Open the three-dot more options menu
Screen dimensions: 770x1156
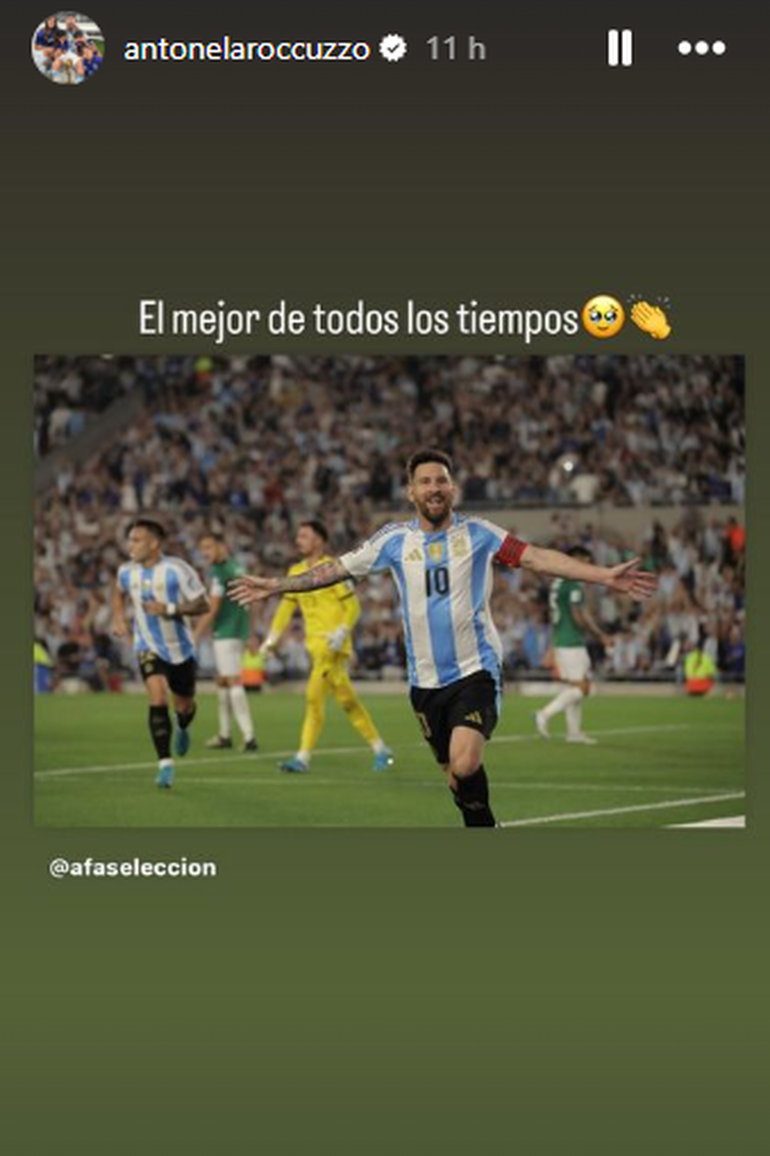tap(701, 48)
